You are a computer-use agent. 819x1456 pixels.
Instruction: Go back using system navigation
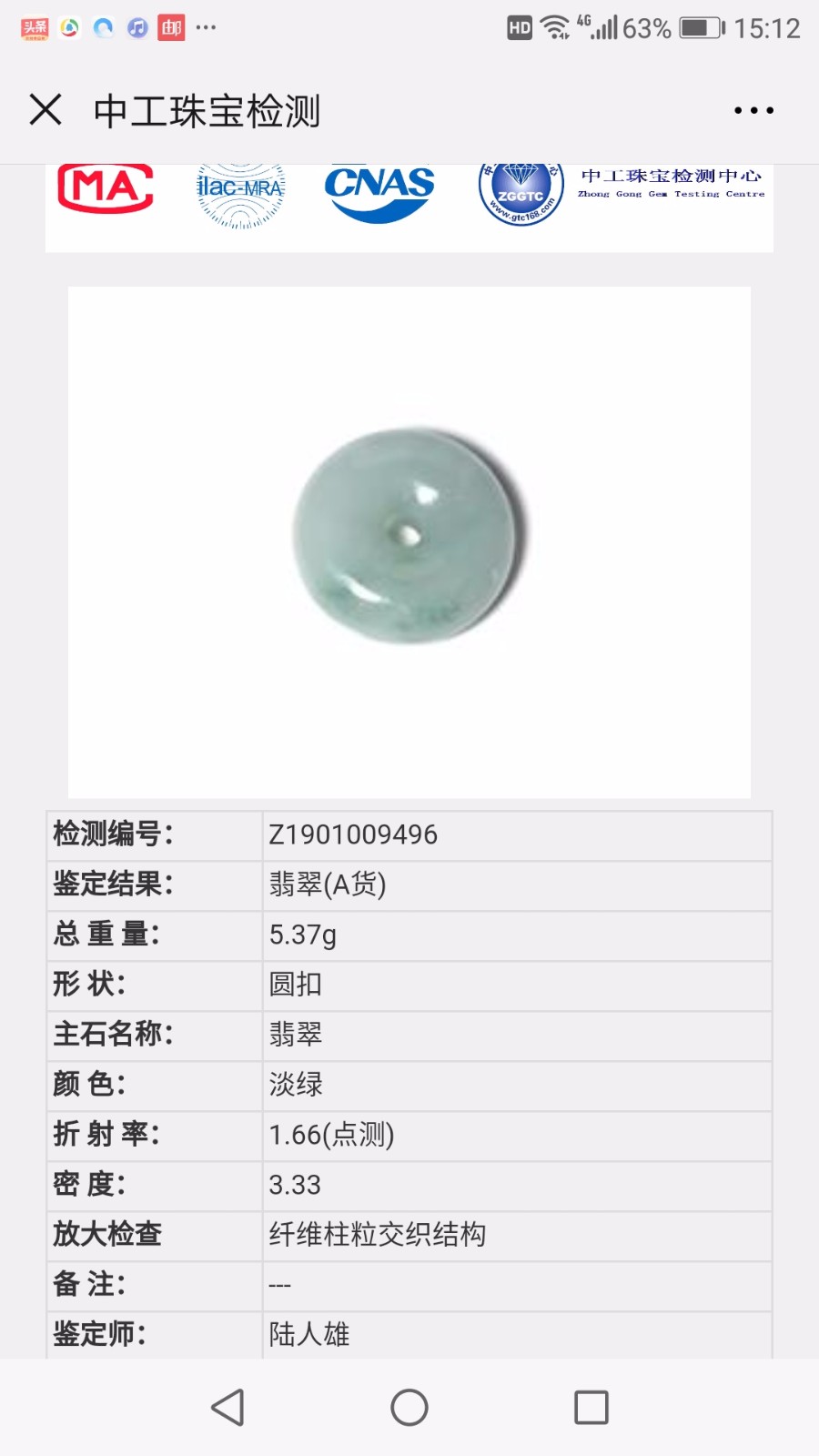(x=227, y=1407)
